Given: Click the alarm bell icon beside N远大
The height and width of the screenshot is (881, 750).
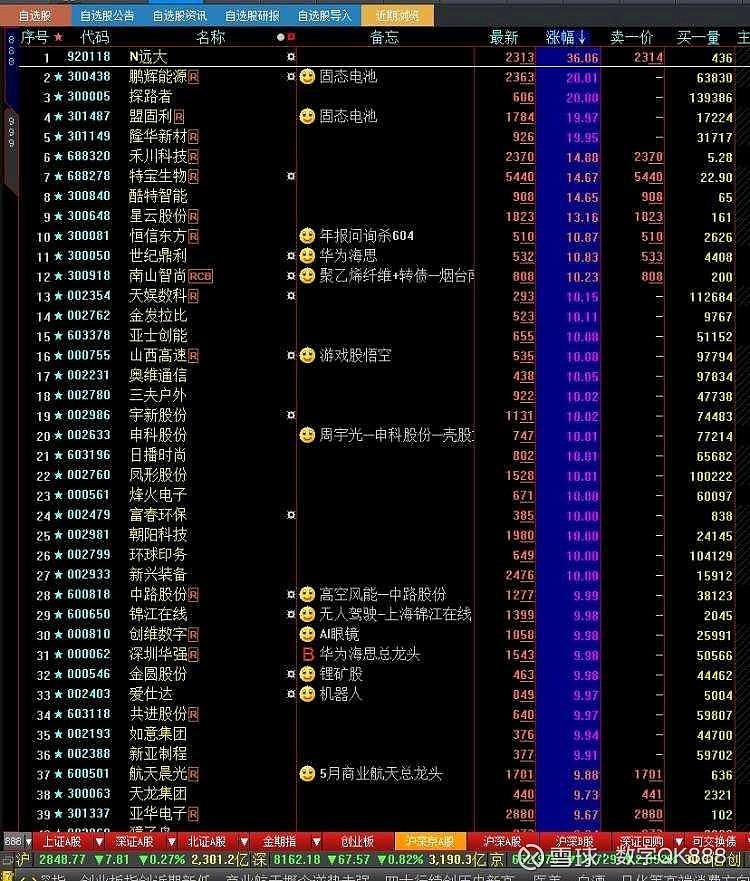Looking at the screenshot, I should [x=292, y=56].
